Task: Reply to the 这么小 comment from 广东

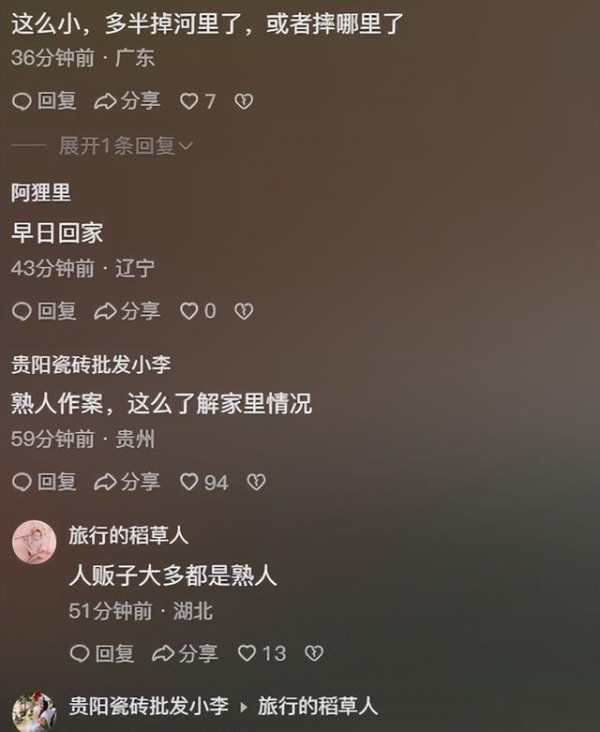Action: click(44, 101)
